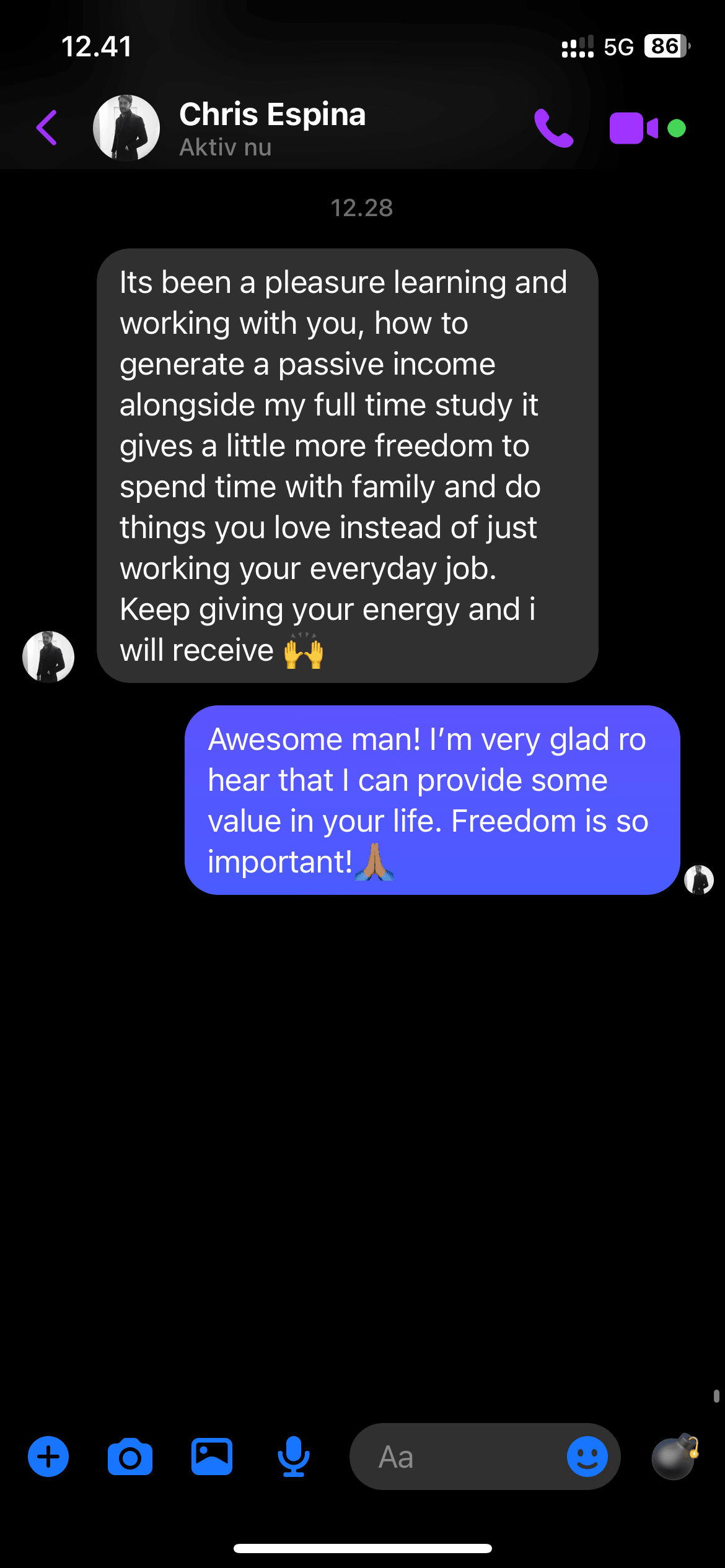725x1568 pixels.
Task: Open Chris Espina's profile details
Action: (271, 128)
